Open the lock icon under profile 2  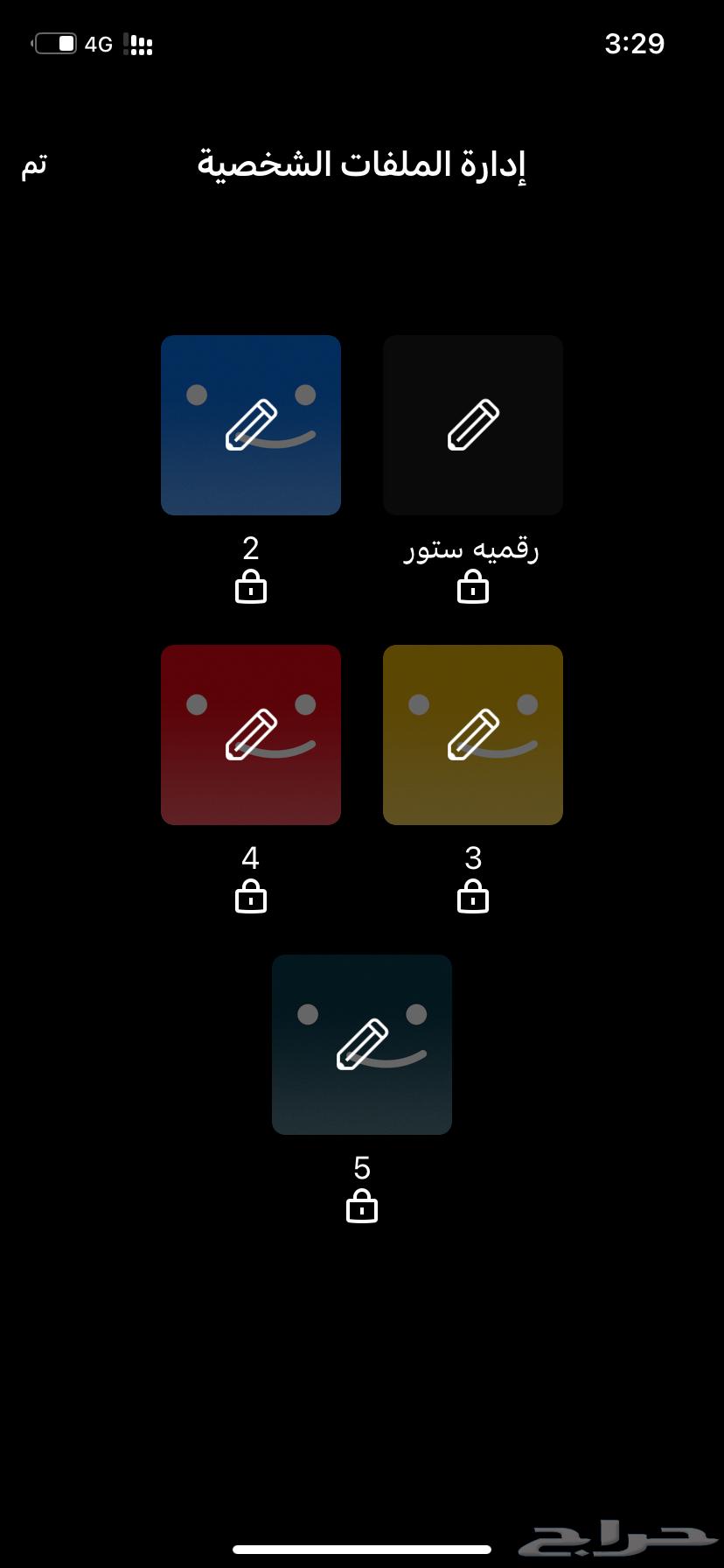click(250, 587)
